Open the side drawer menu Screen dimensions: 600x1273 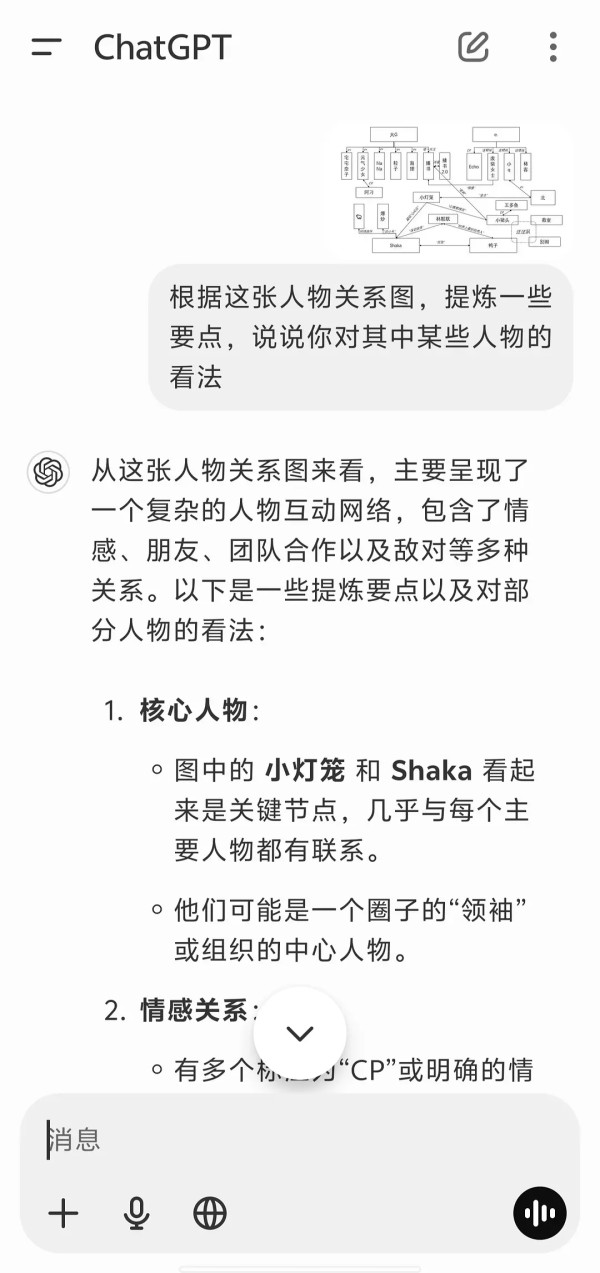pos(47,47)
